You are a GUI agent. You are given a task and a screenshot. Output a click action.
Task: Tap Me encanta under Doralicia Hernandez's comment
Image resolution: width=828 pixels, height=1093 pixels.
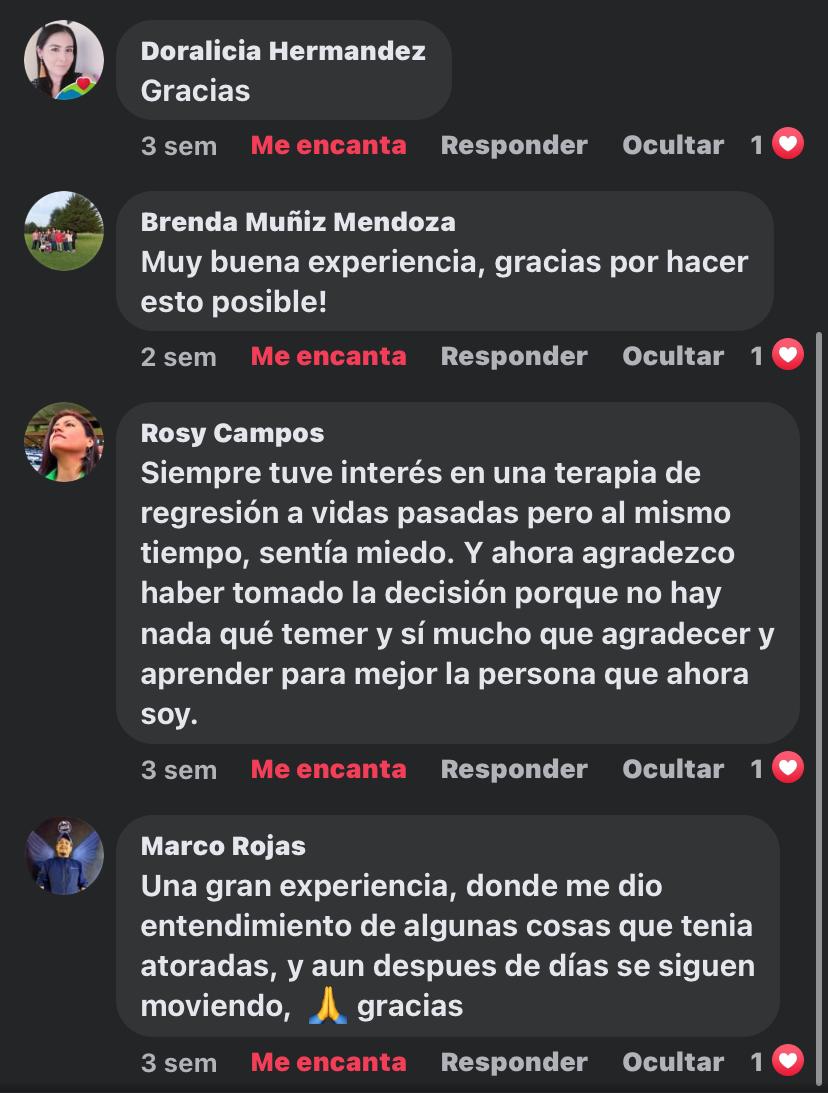[328, 145]
